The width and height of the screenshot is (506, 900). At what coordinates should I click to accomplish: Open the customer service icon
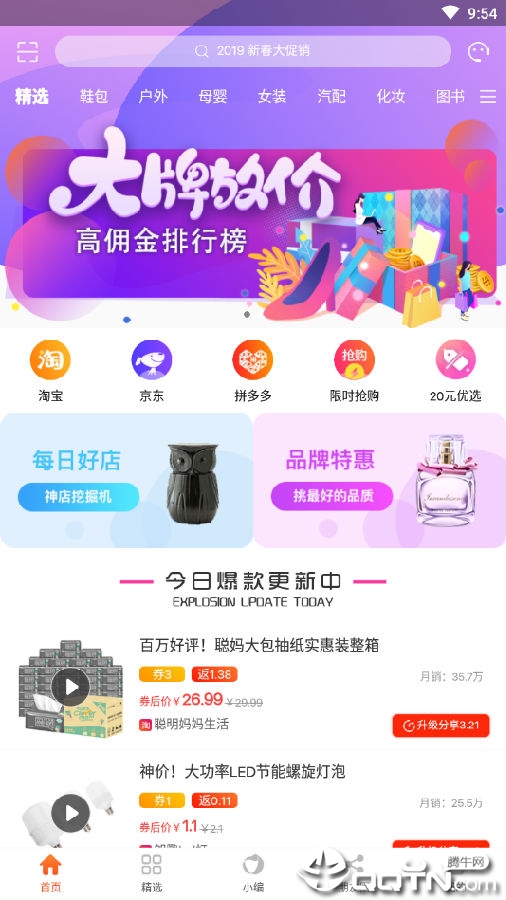478,52
